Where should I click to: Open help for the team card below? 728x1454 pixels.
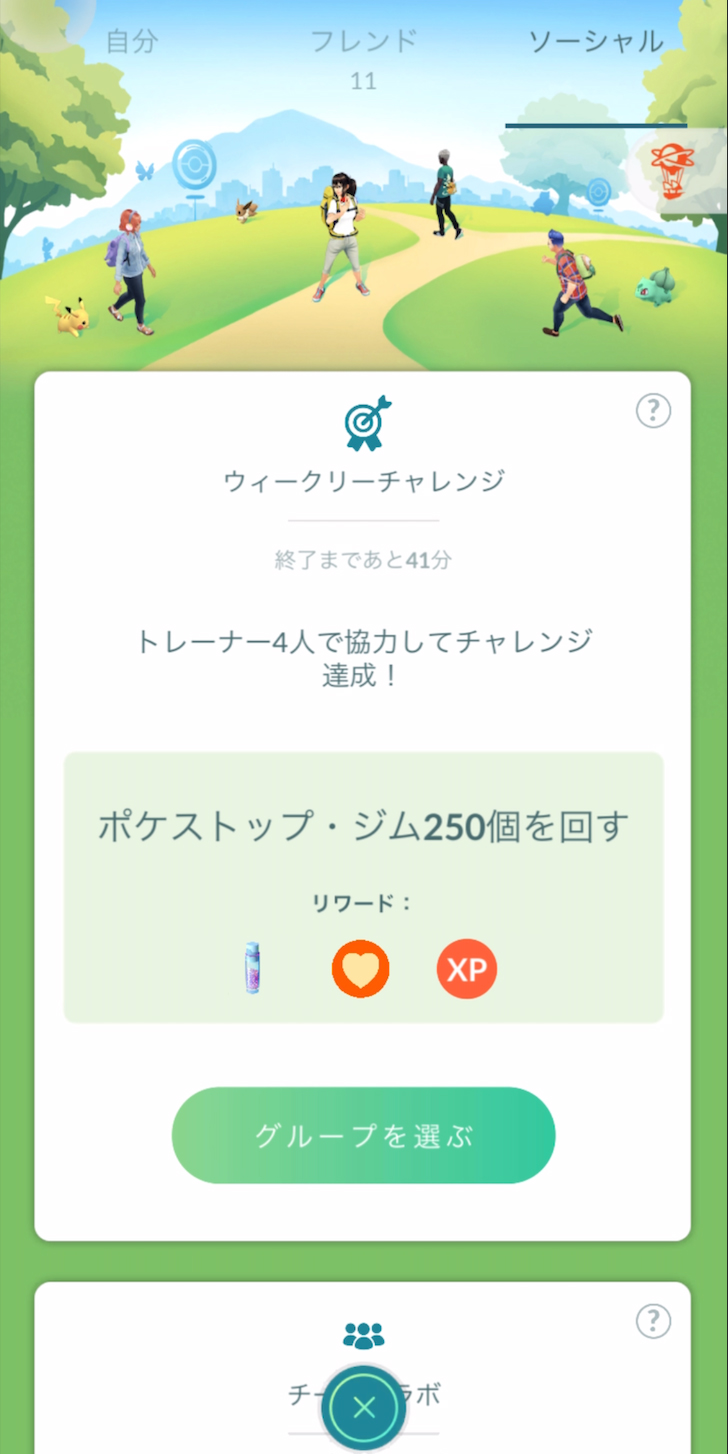[653, 1320]
